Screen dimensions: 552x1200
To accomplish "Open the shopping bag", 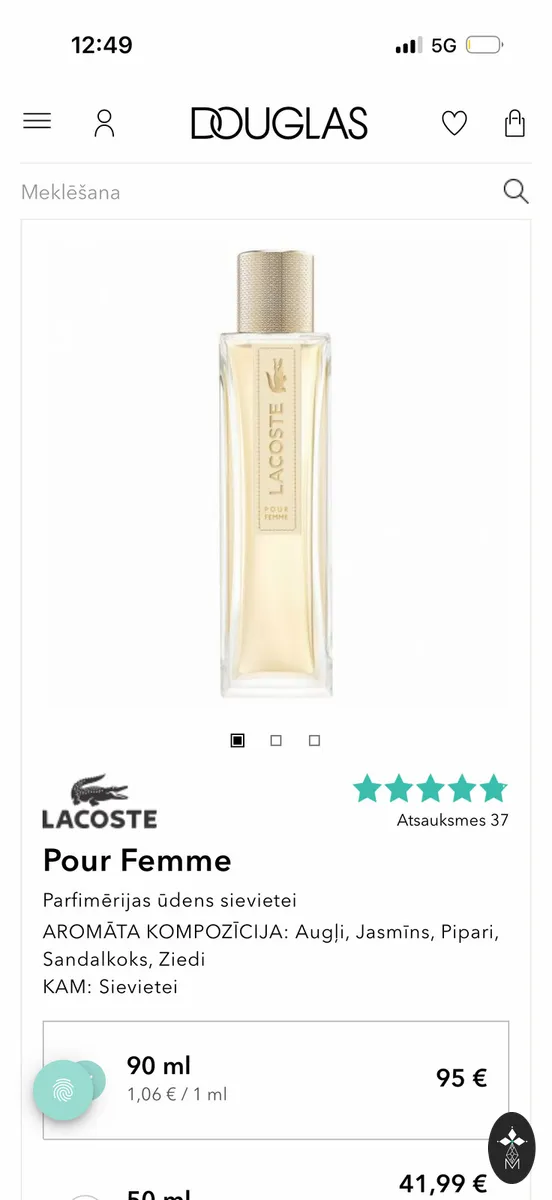I will pyautogui.click(x=515, y=123).
